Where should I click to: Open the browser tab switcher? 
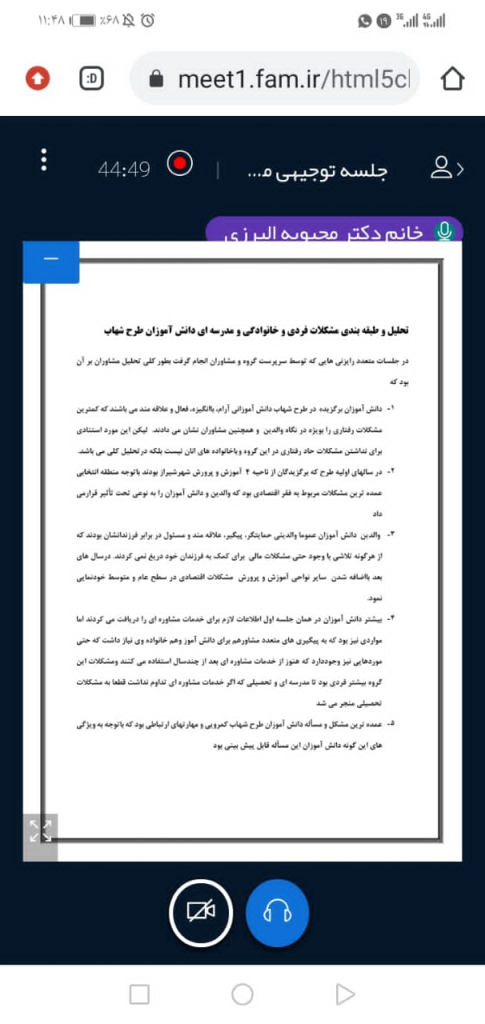91,80
